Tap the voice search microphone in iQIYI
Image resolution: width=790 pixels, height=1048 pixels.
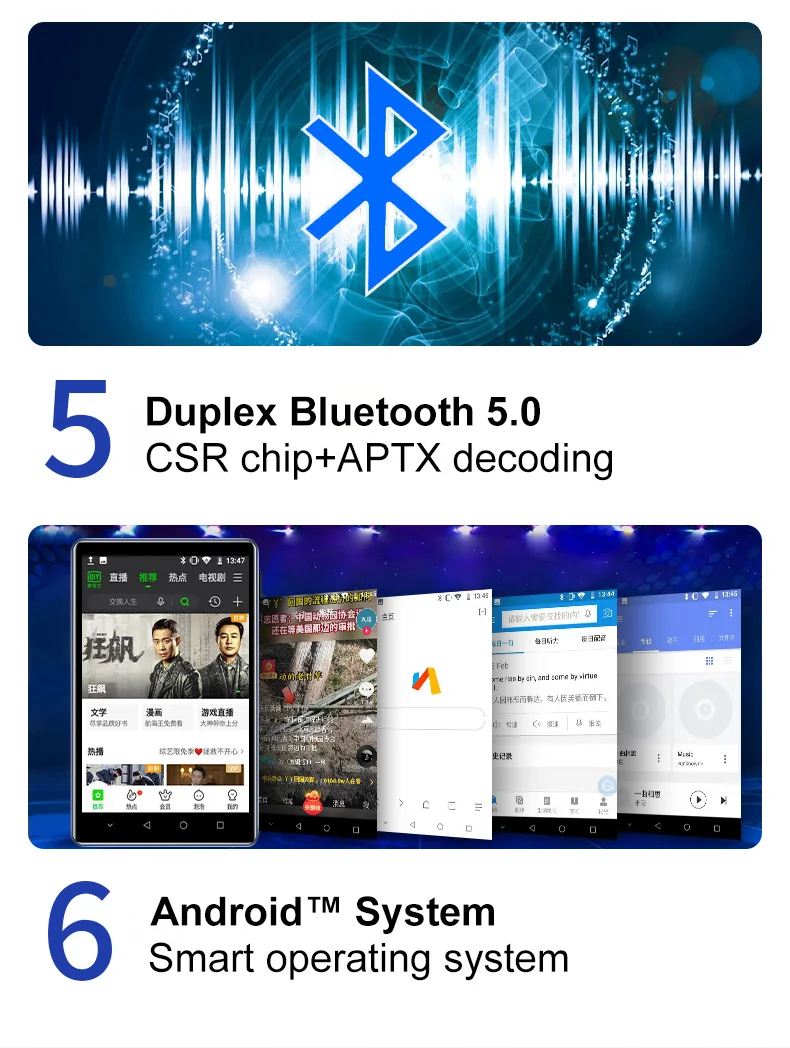[160, 601]
